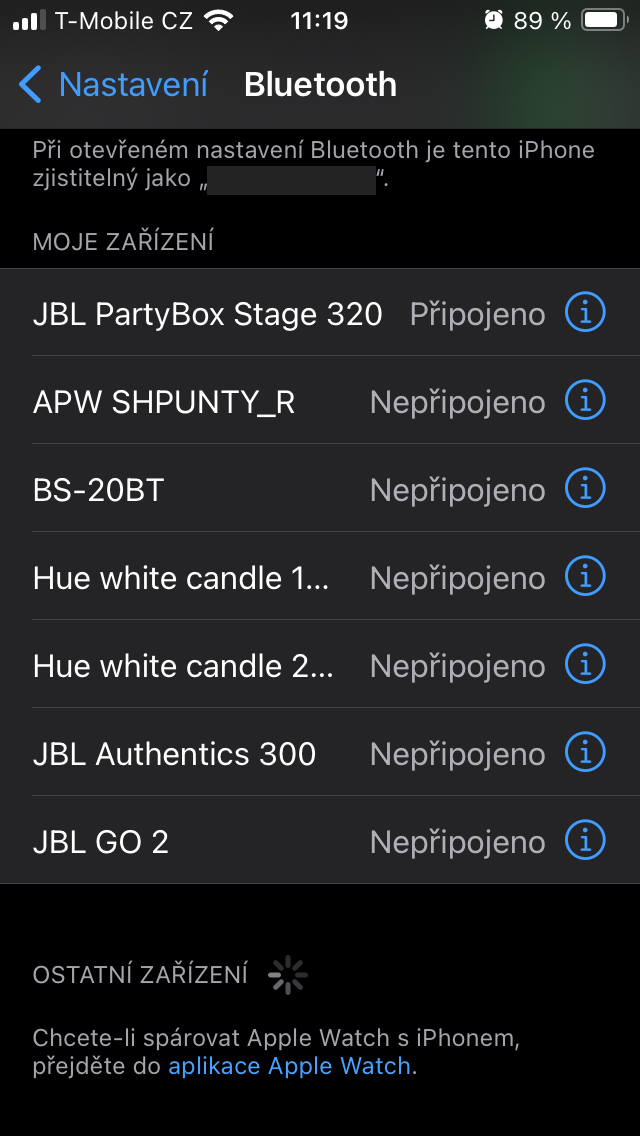640x1136 pixels.
Task: Select Hue white candle 2 device
Action: click(x=183, y=666)
